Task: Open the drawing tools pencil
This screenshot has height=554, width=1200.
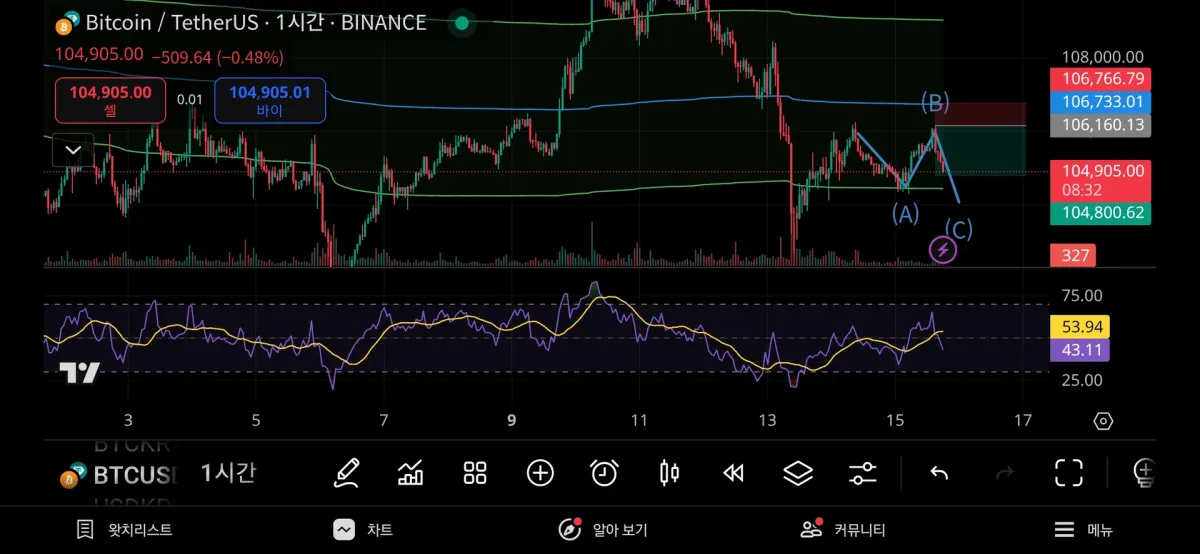Action: [347, 472]
